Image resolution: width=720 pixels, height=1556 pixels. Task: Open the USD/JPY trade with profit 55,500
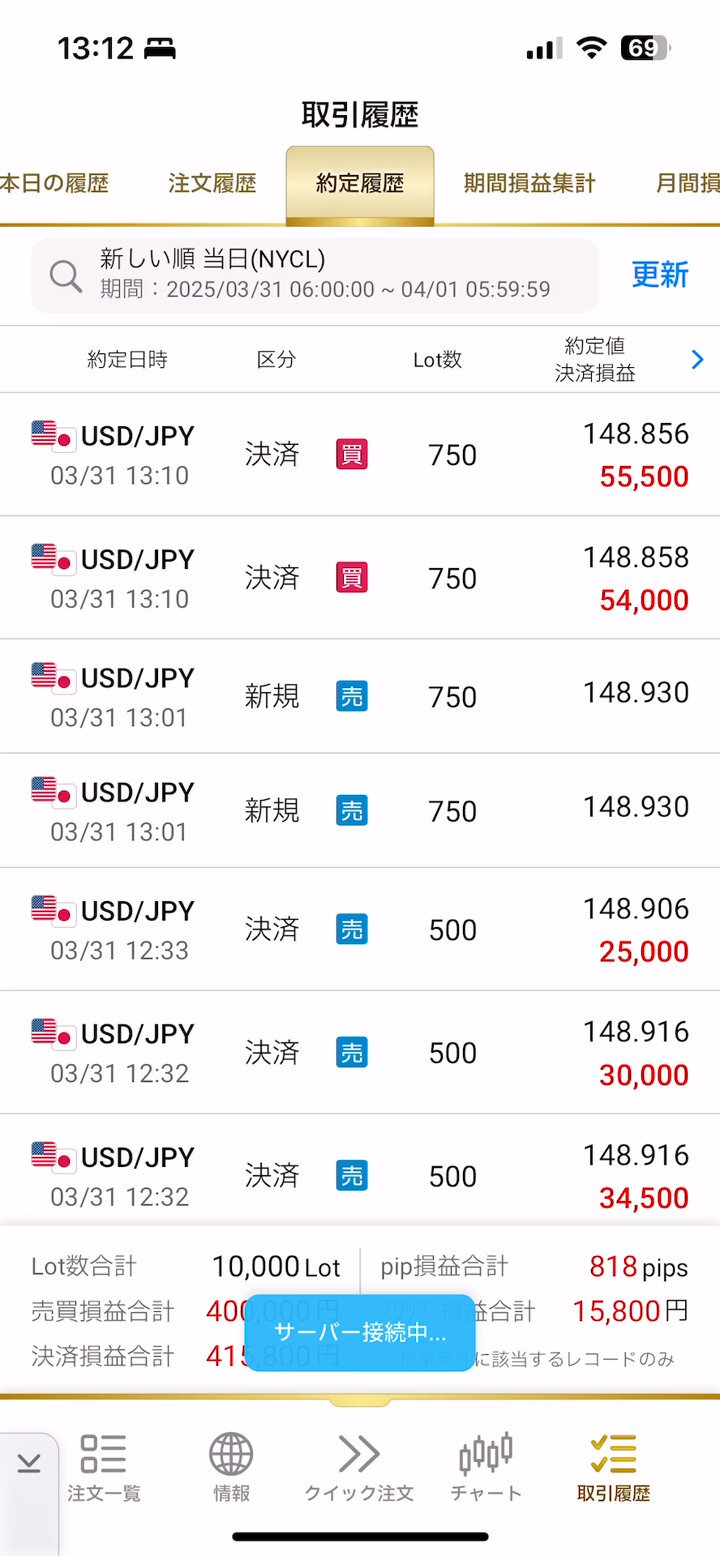click(x=360, y=455)
